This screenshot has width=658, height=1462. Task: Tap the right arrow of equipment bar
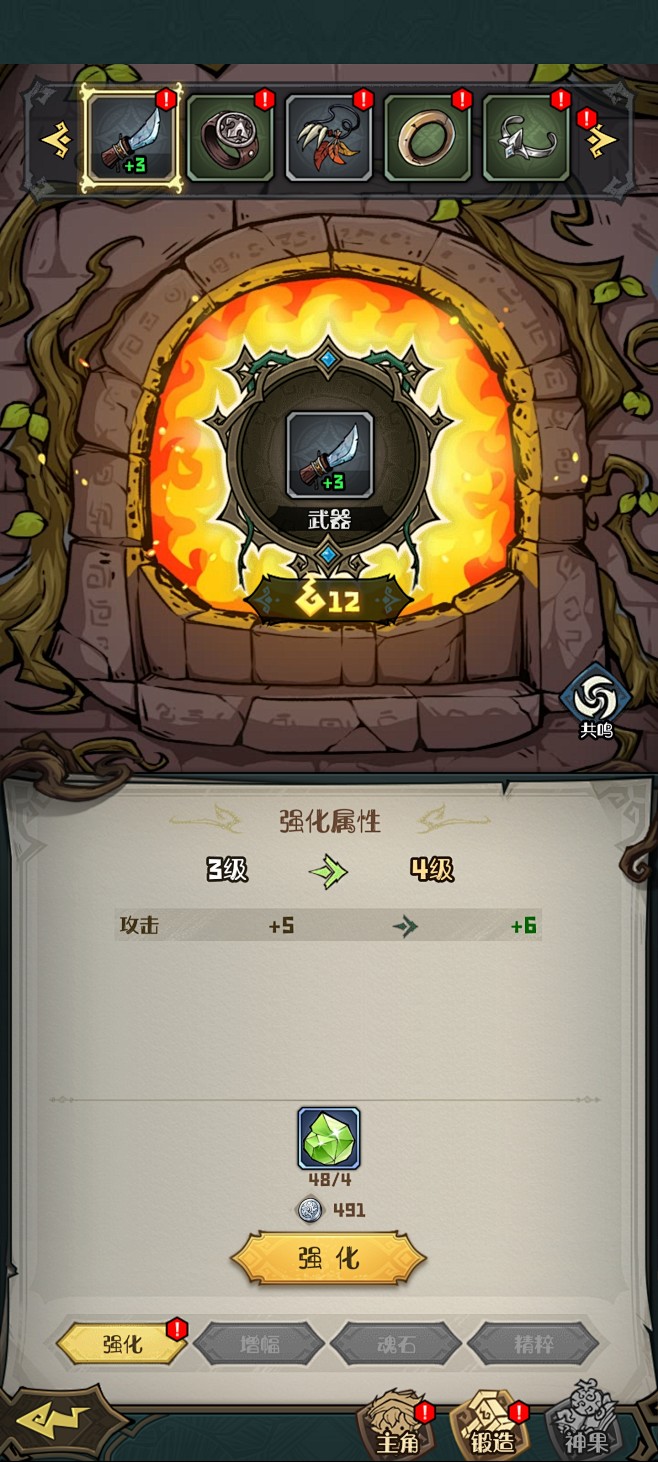tap(601, 139)
